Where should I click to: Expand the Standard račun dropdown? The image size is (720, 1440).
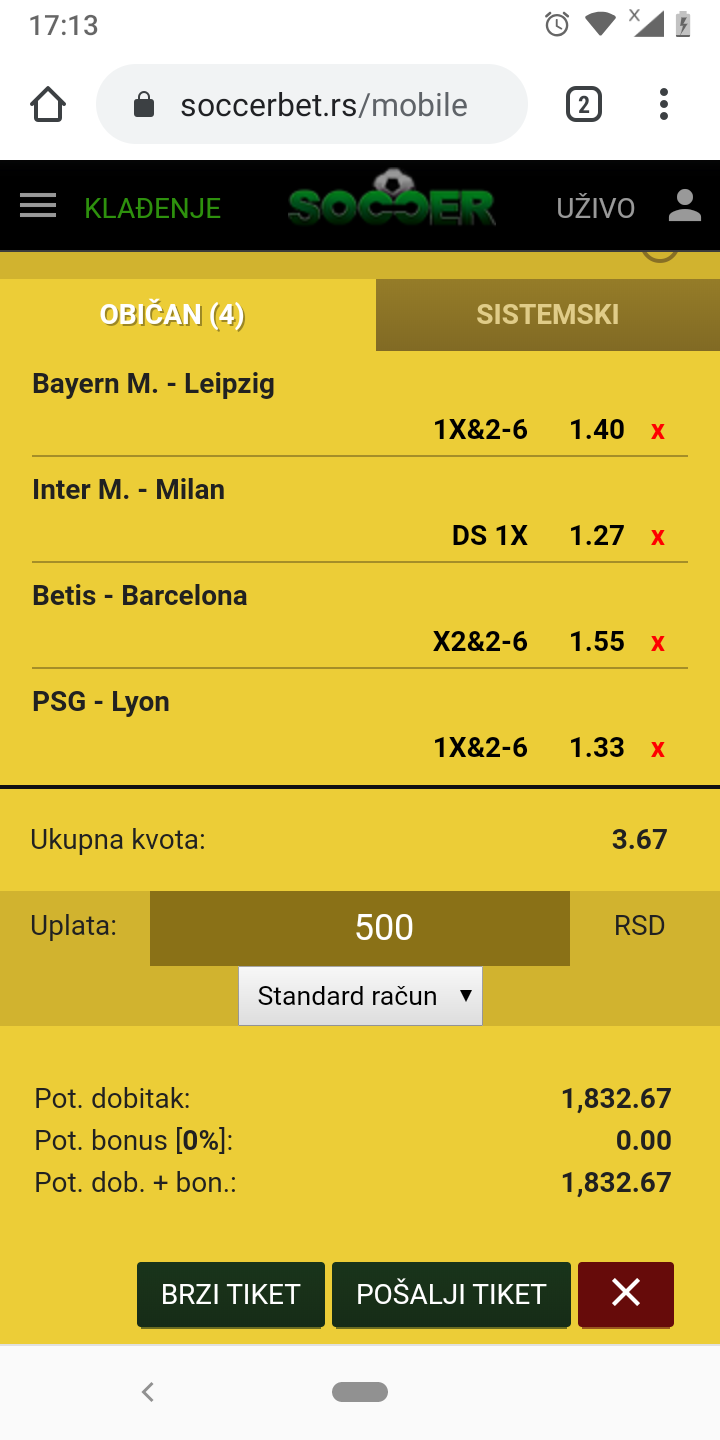[x=360, y=996]
